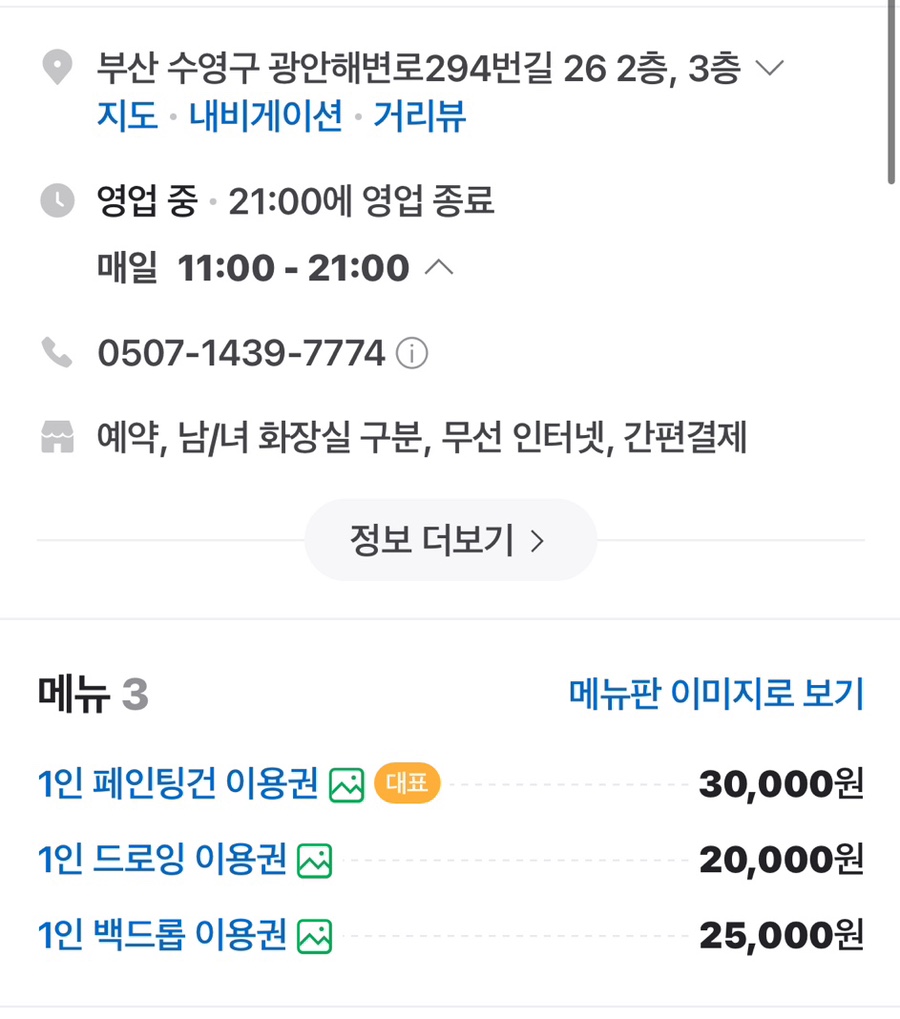900x1019 pixels.
Task: Open the 지도 map link
Action: coord(127,117)
